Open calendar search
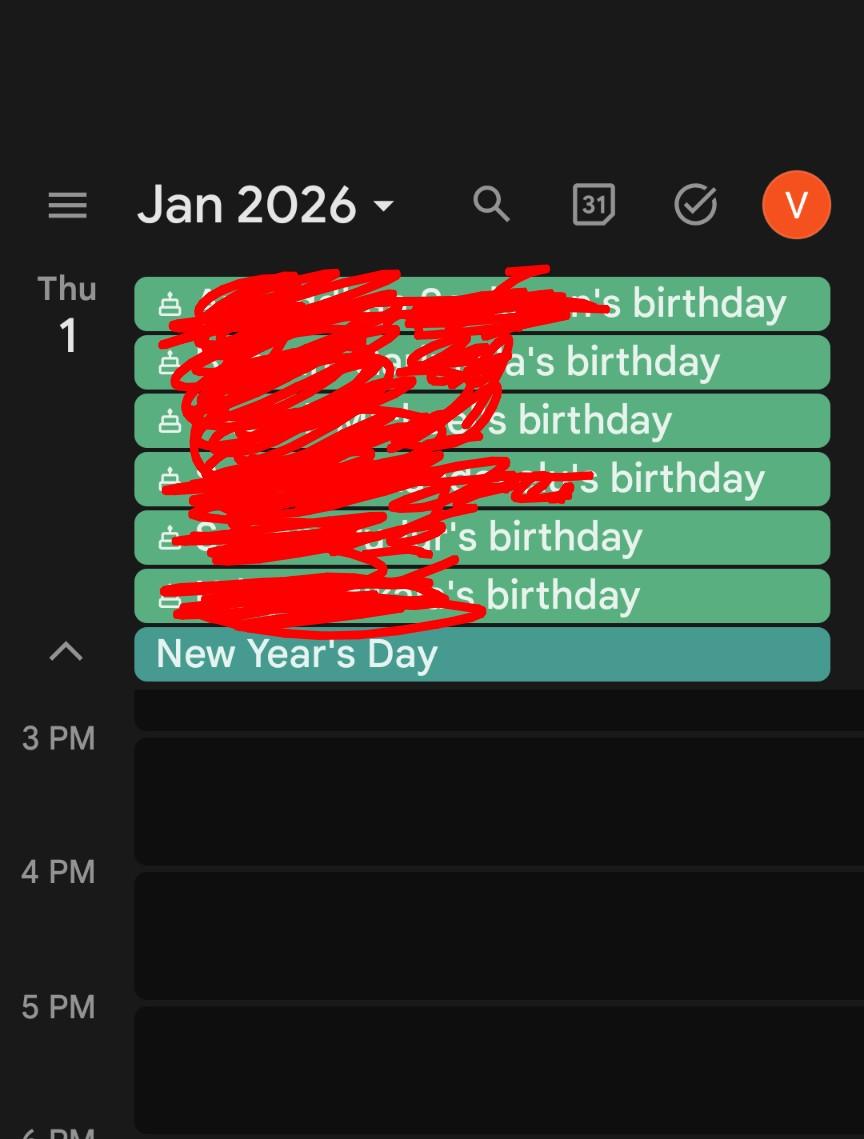This screenshot has width=864, height=1139. 491,205
